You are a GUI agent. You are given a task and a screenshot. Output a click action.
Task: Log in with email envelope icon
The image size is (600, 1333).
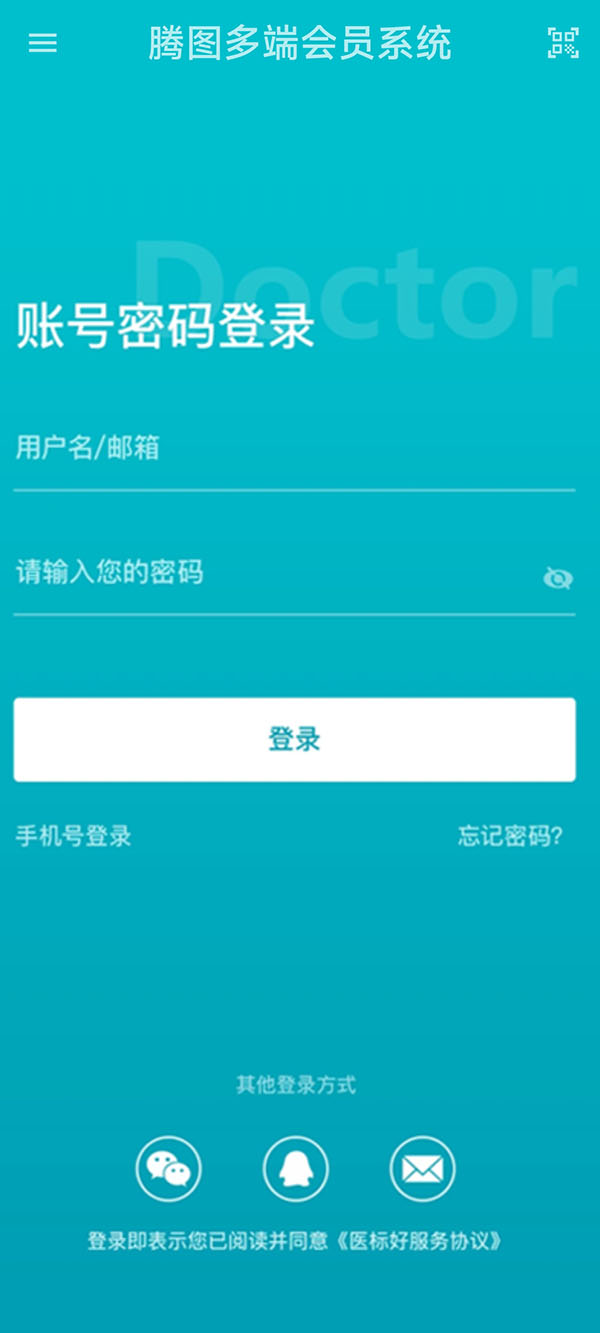(422, 1168)
